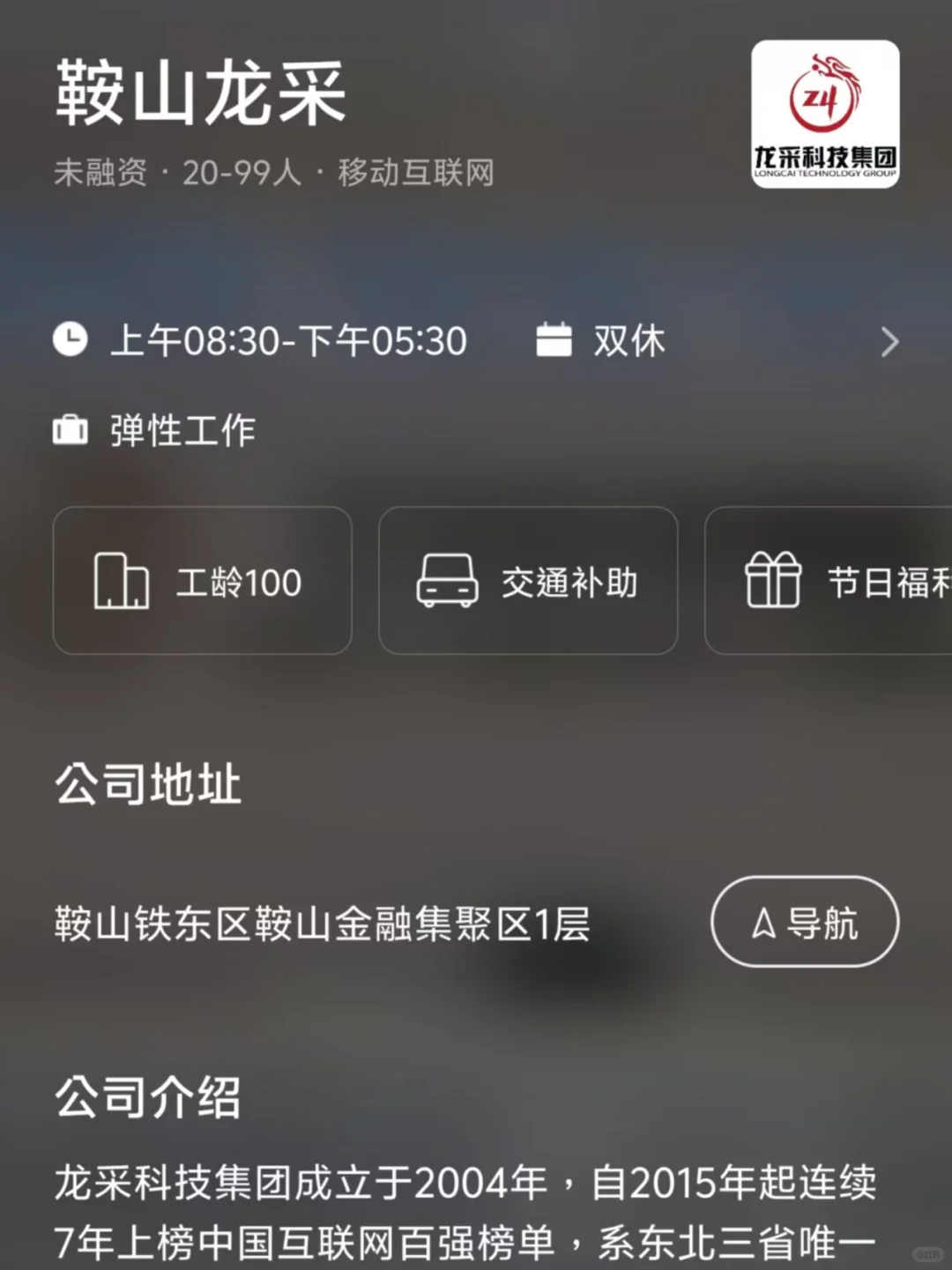This screenshot has height=1270, width=952.
Task: Expand the work hours and benefits chevron
Action: pyautogui.click(x=889, y=342)
